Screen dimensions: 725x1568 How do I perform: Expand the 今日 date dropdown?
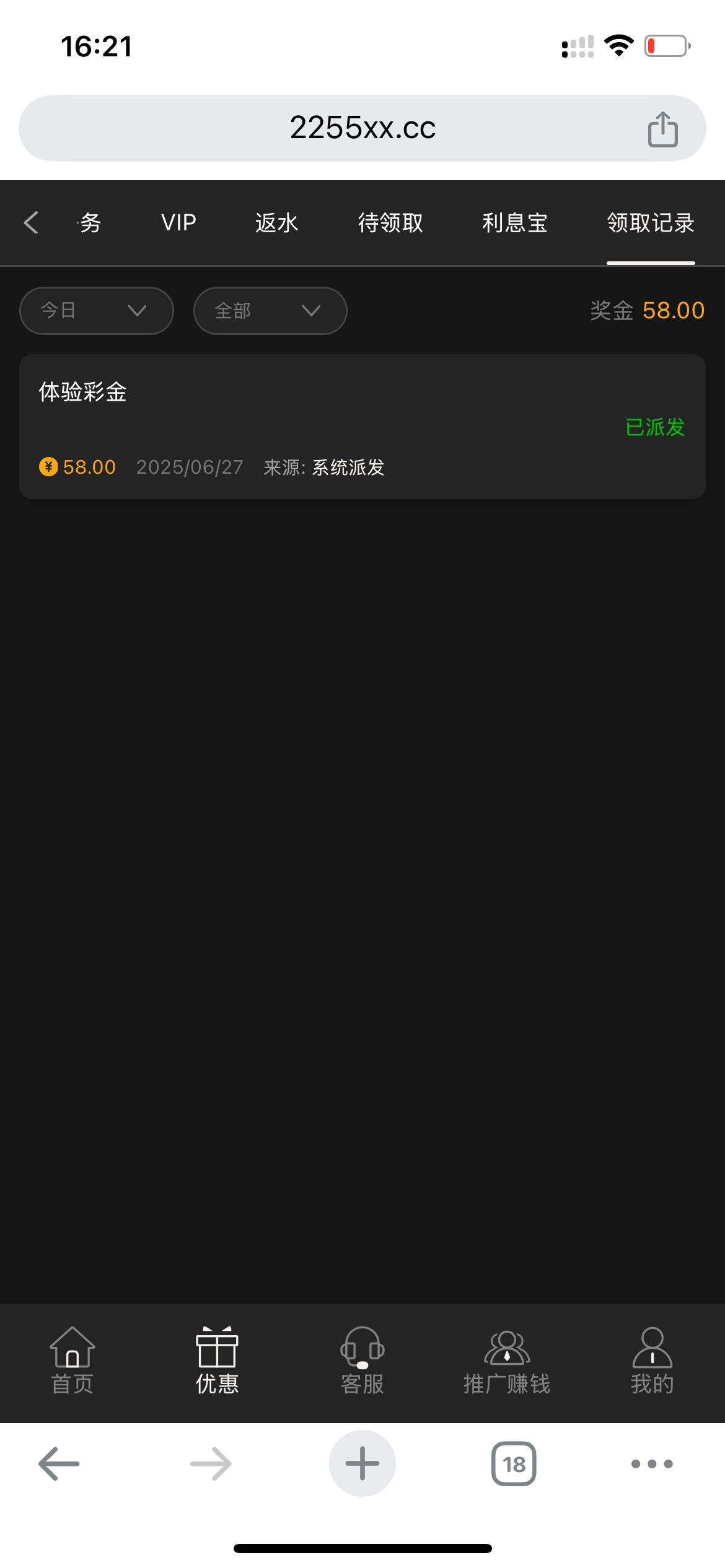point(97,311)
